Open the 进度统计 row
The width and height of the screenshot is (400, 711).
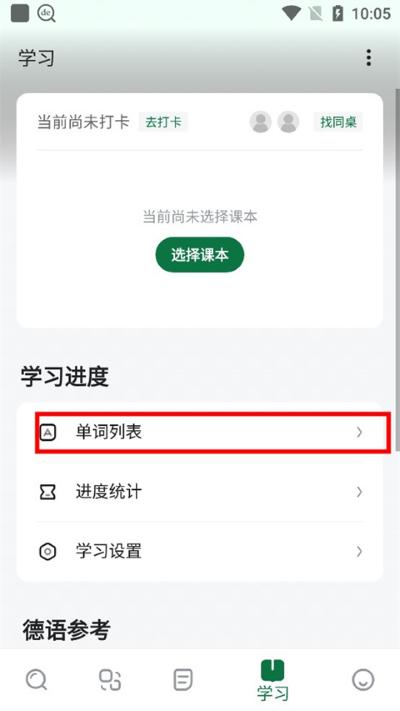pos(200,492)
